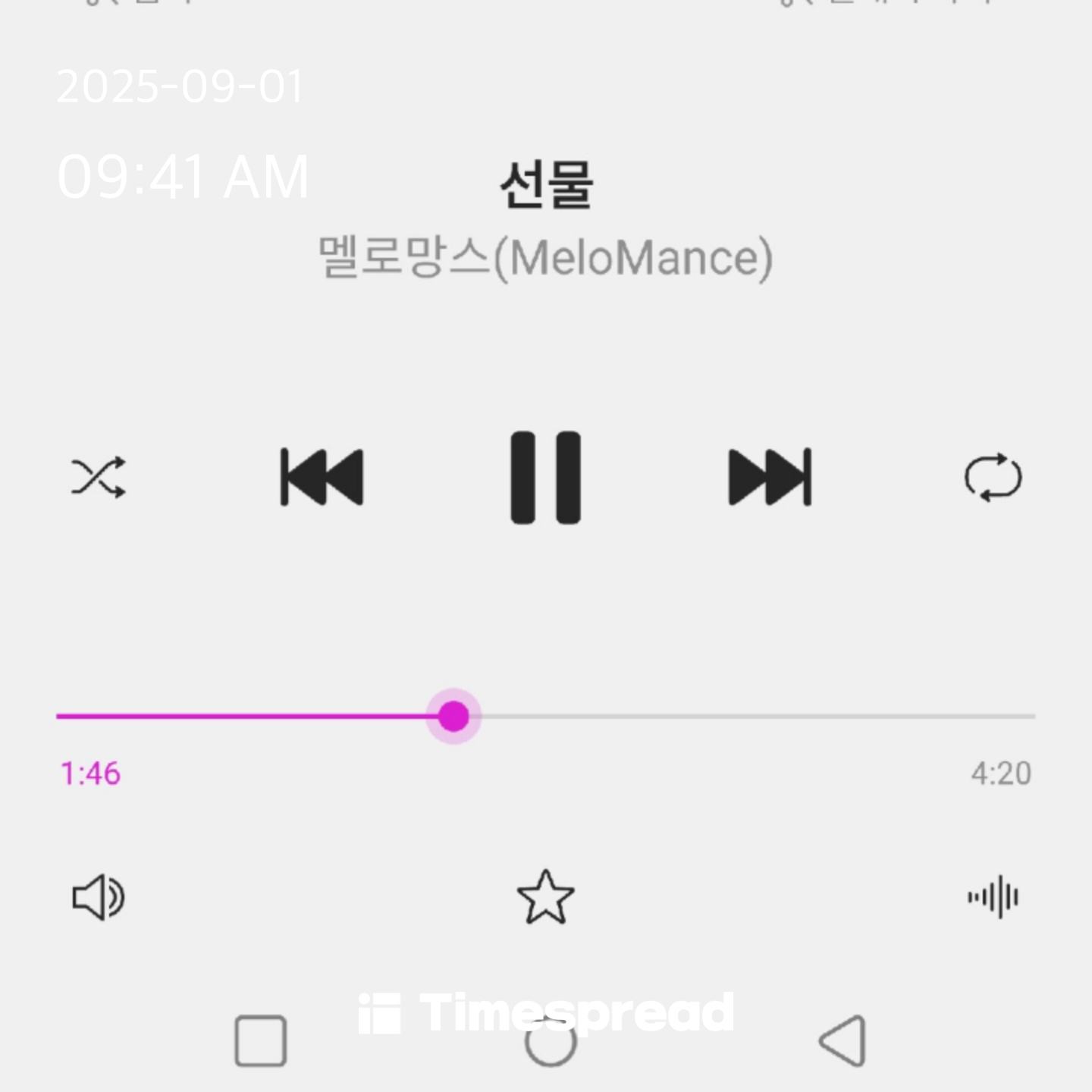
Task: Go back using the navigation bar
Action: click(843, 1041)
